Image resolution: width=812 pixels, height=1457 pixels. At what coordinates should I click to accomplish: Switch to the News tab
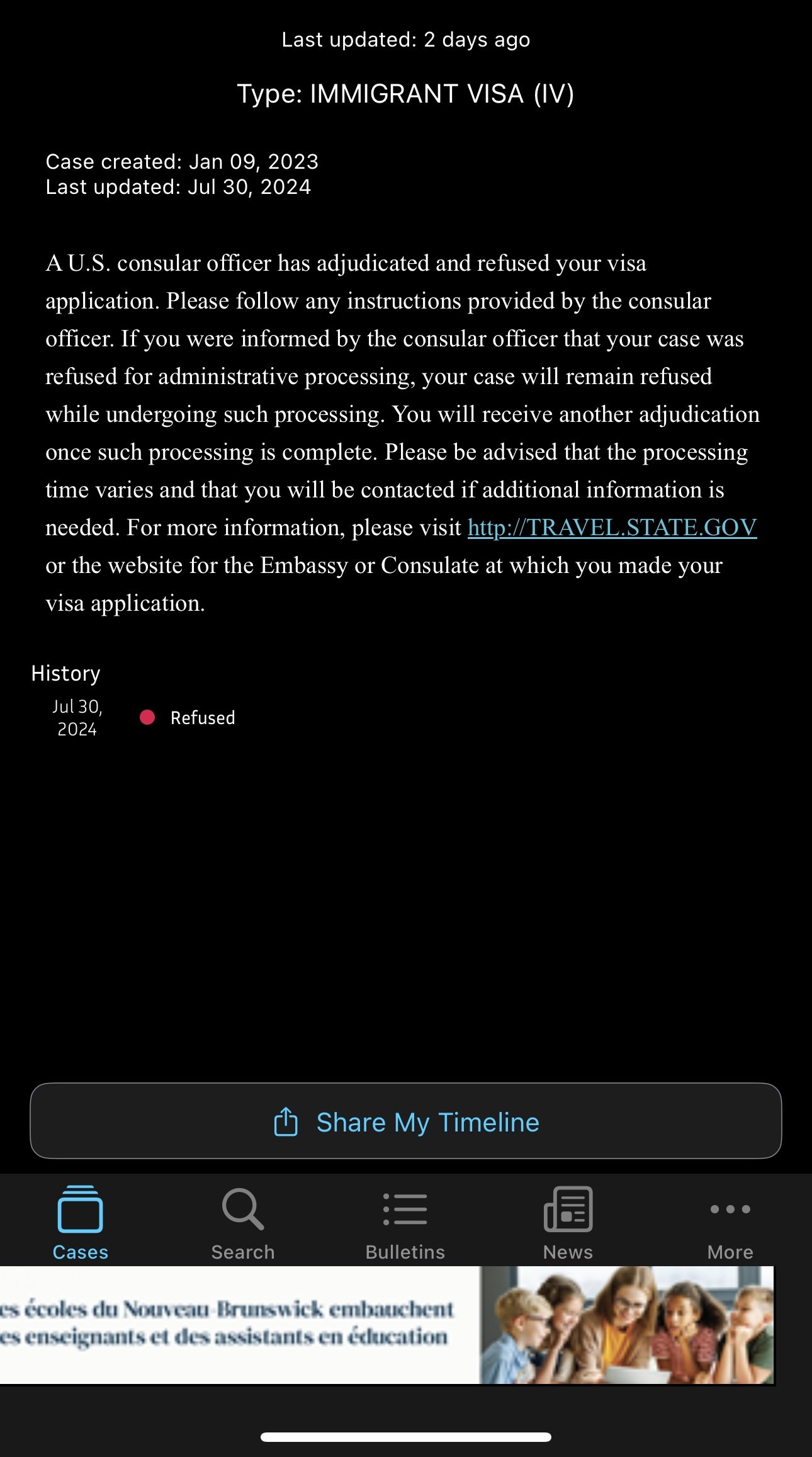pos(568,1223)
